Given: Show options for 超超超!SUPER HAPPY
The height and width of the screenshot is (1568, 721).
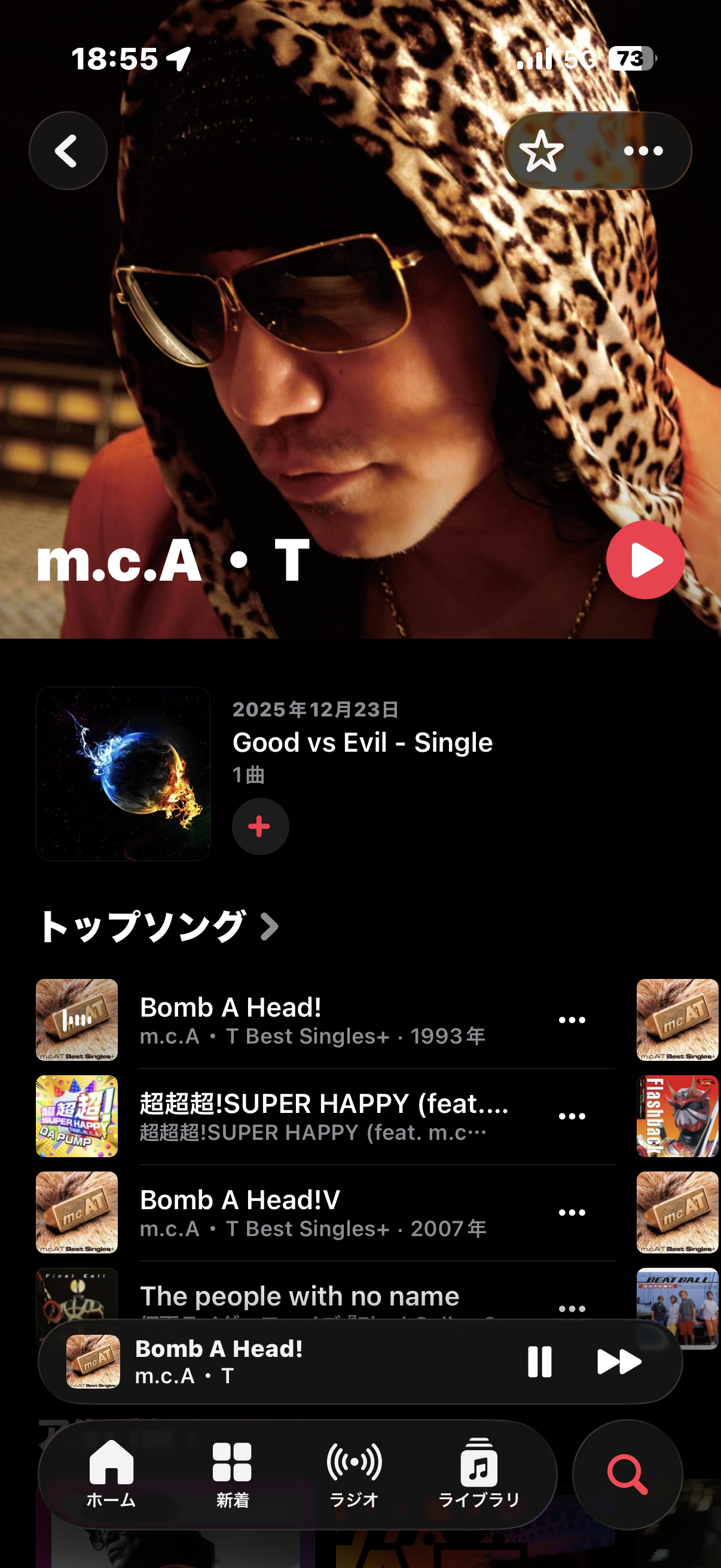Looking at the screenshot, I should (572, 1116).
